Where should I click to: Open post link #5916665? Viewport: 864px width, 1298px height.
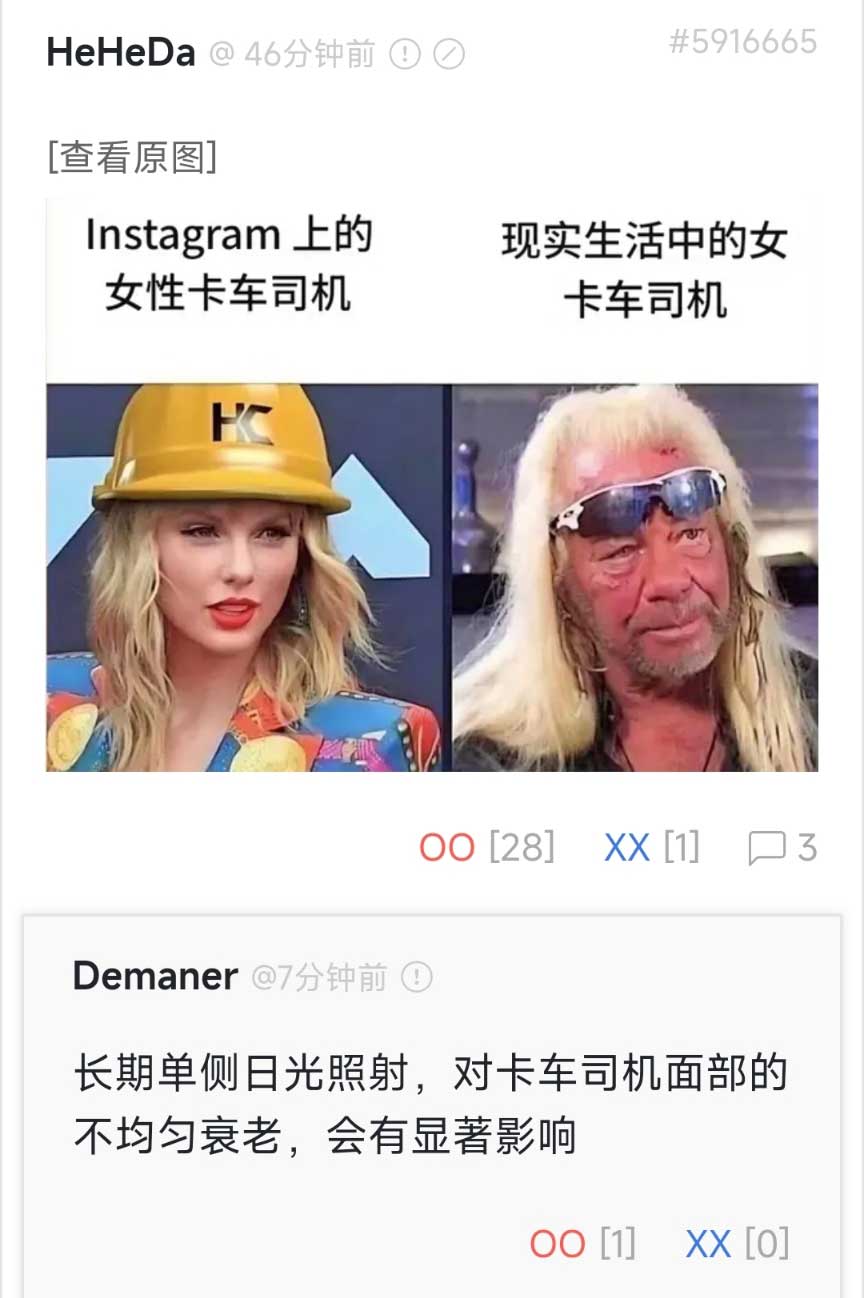pyautogui.click(x=742, y=42)
